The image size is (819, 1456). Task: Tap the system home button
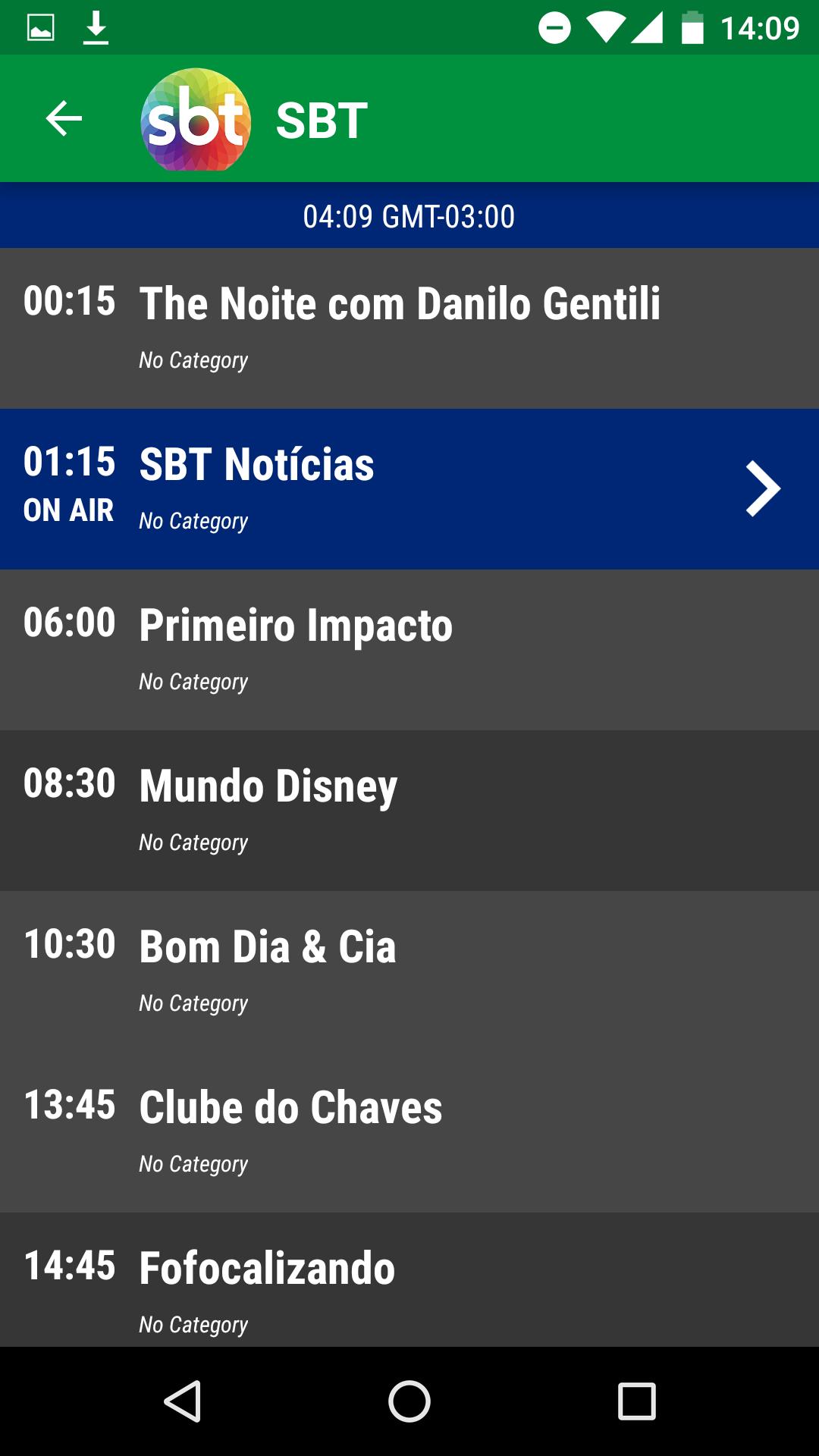(409, 1401)
